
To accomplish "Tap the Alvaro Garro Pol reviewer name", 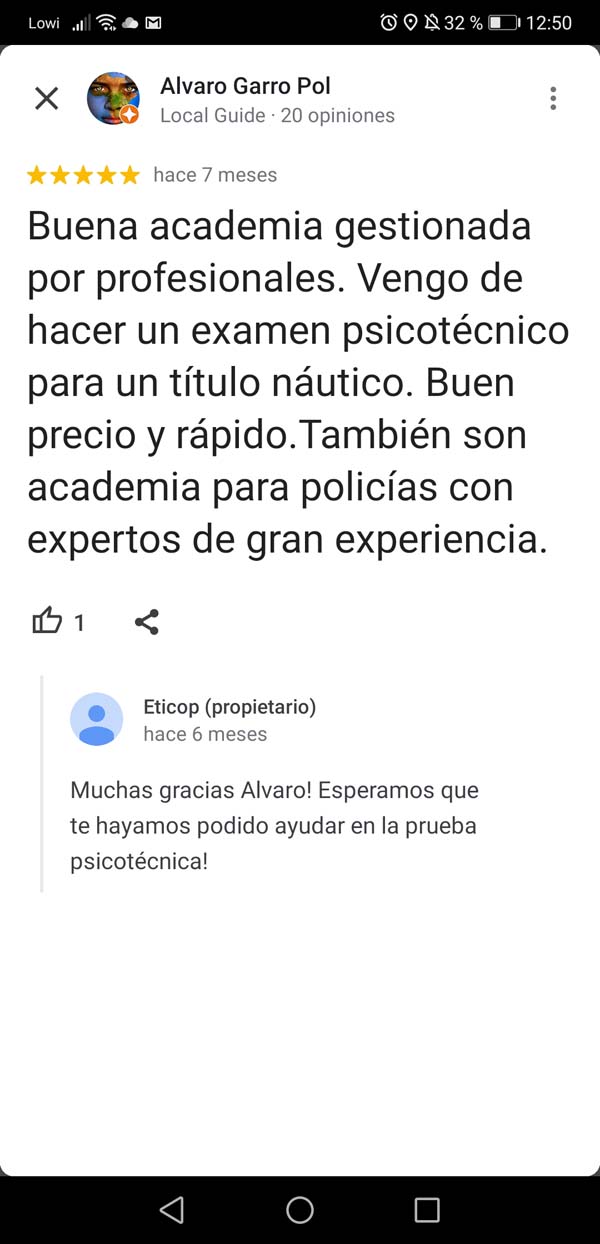I will pos(245,86).
